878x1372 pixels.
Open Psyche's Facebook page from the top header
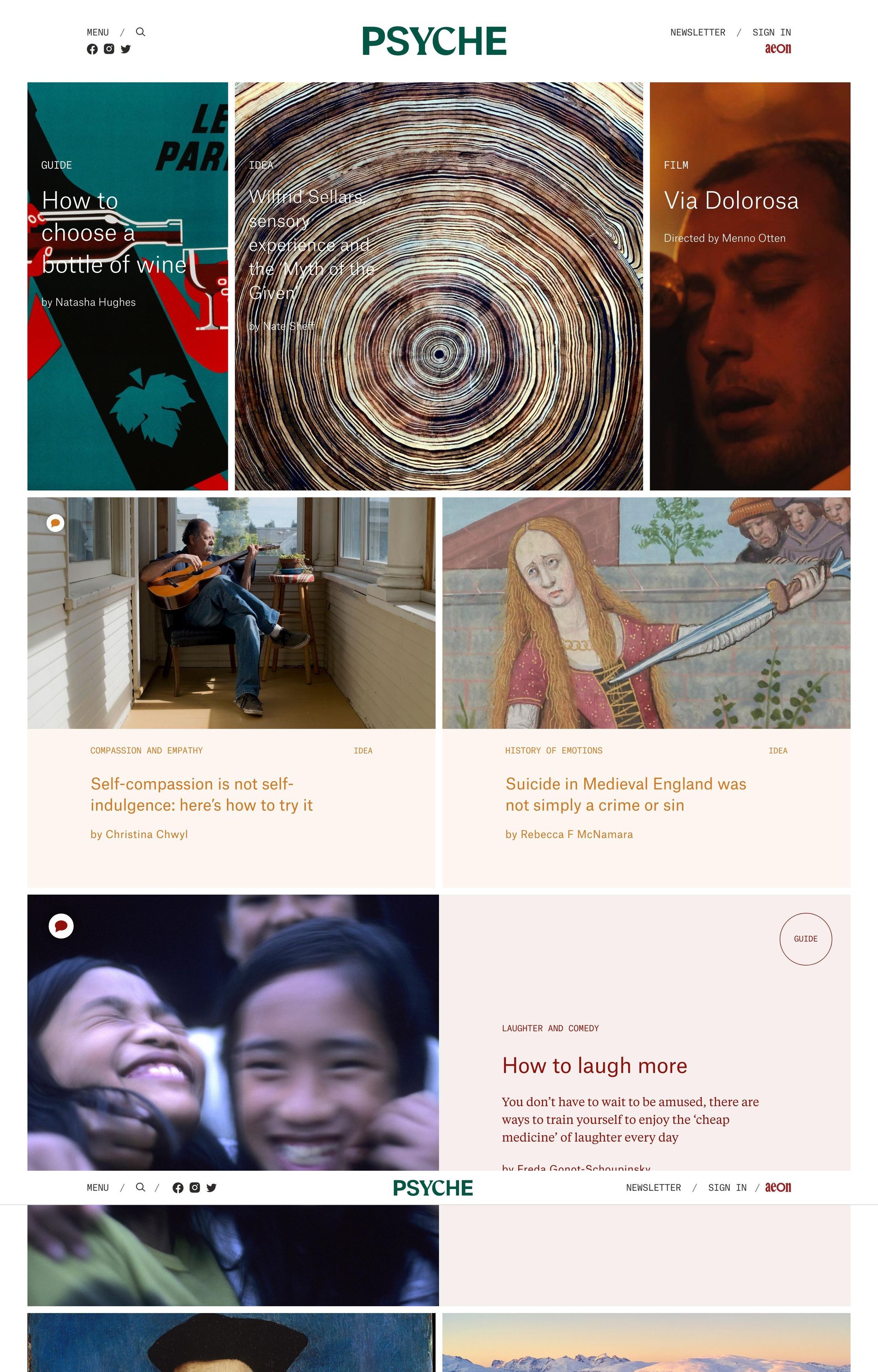[92, 49]
